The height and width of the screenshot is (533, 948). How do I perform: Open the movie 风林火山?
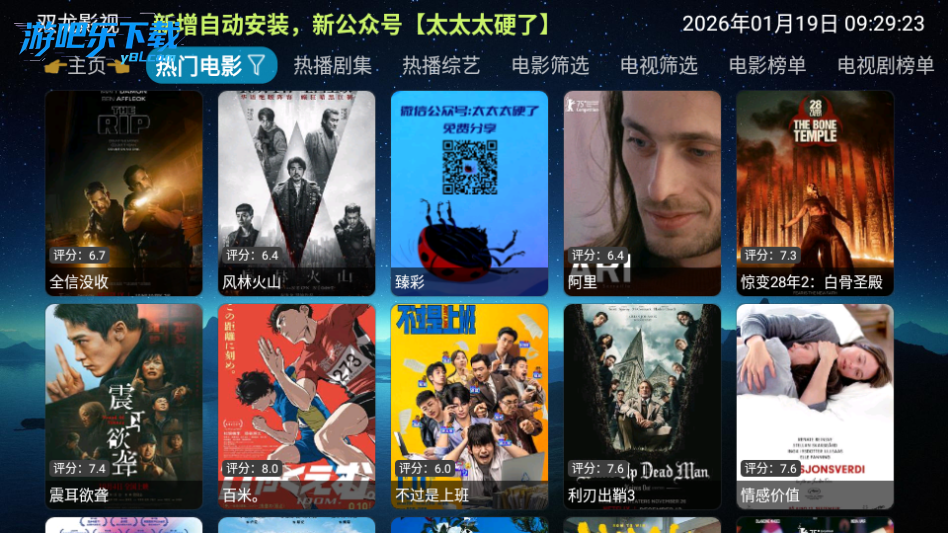tap(297, 192)
